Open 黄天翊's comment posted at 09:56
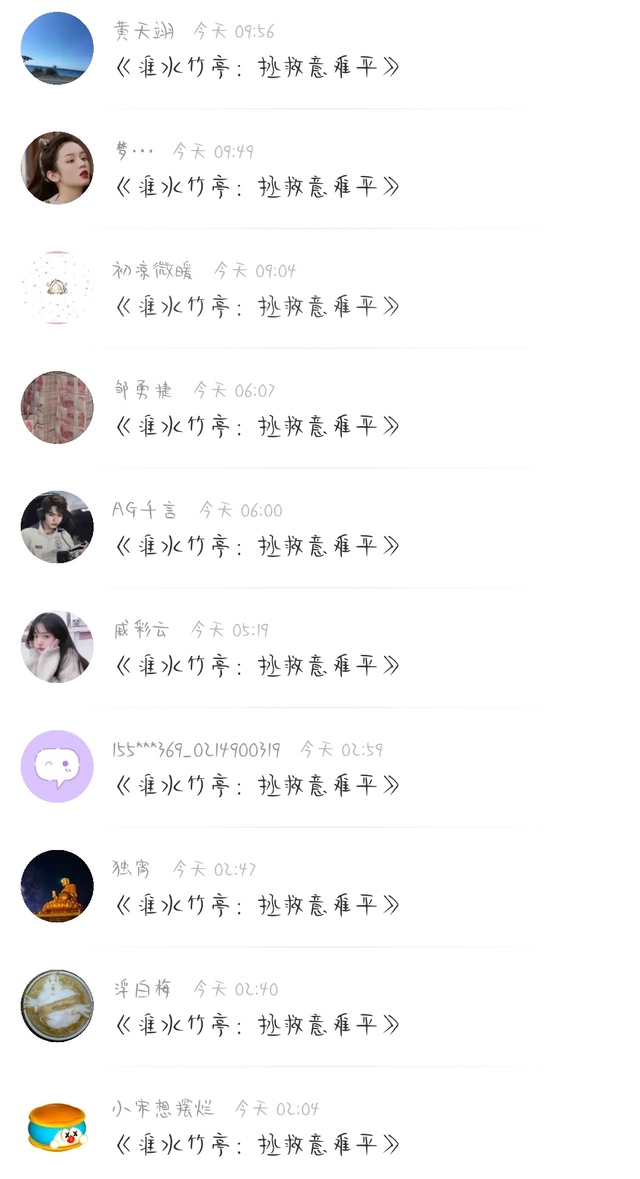The height and width of the screenshot is (1179, 640). click(x=258, y=67)
